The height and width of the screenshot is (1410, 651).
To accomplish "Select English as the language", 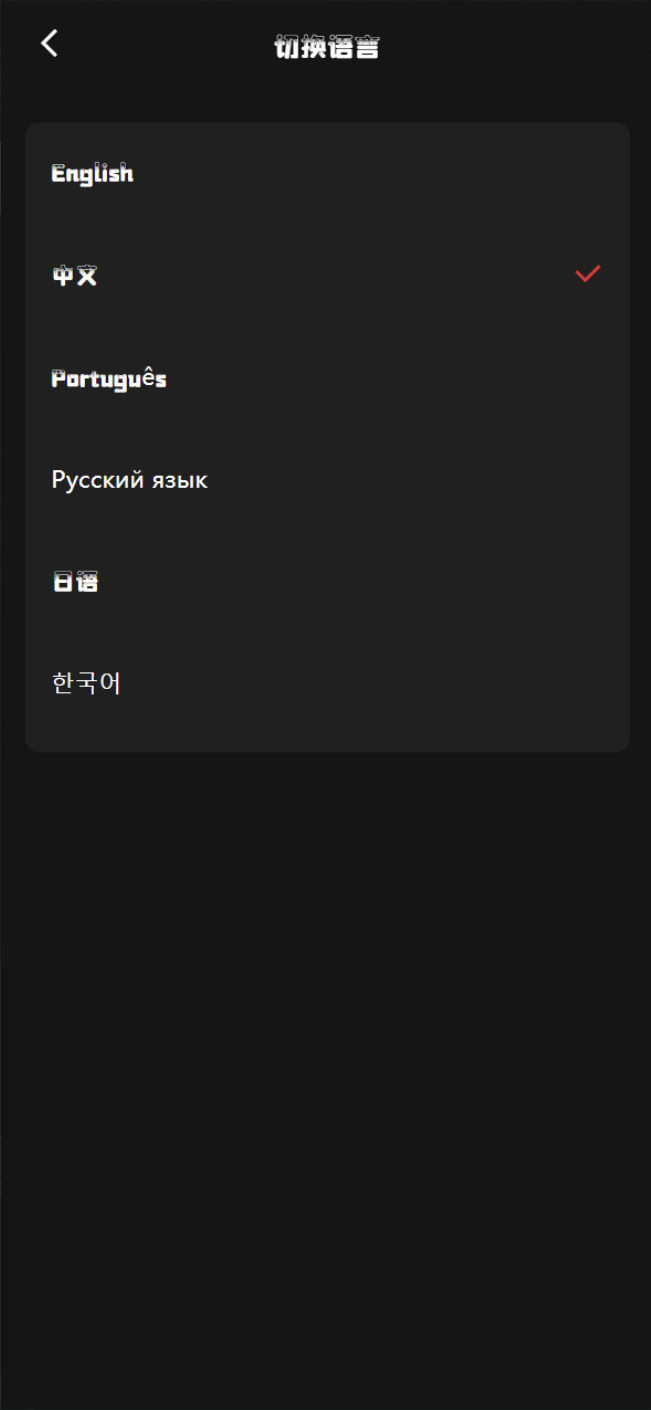I will pyautogui.click(x=92, y=174).
